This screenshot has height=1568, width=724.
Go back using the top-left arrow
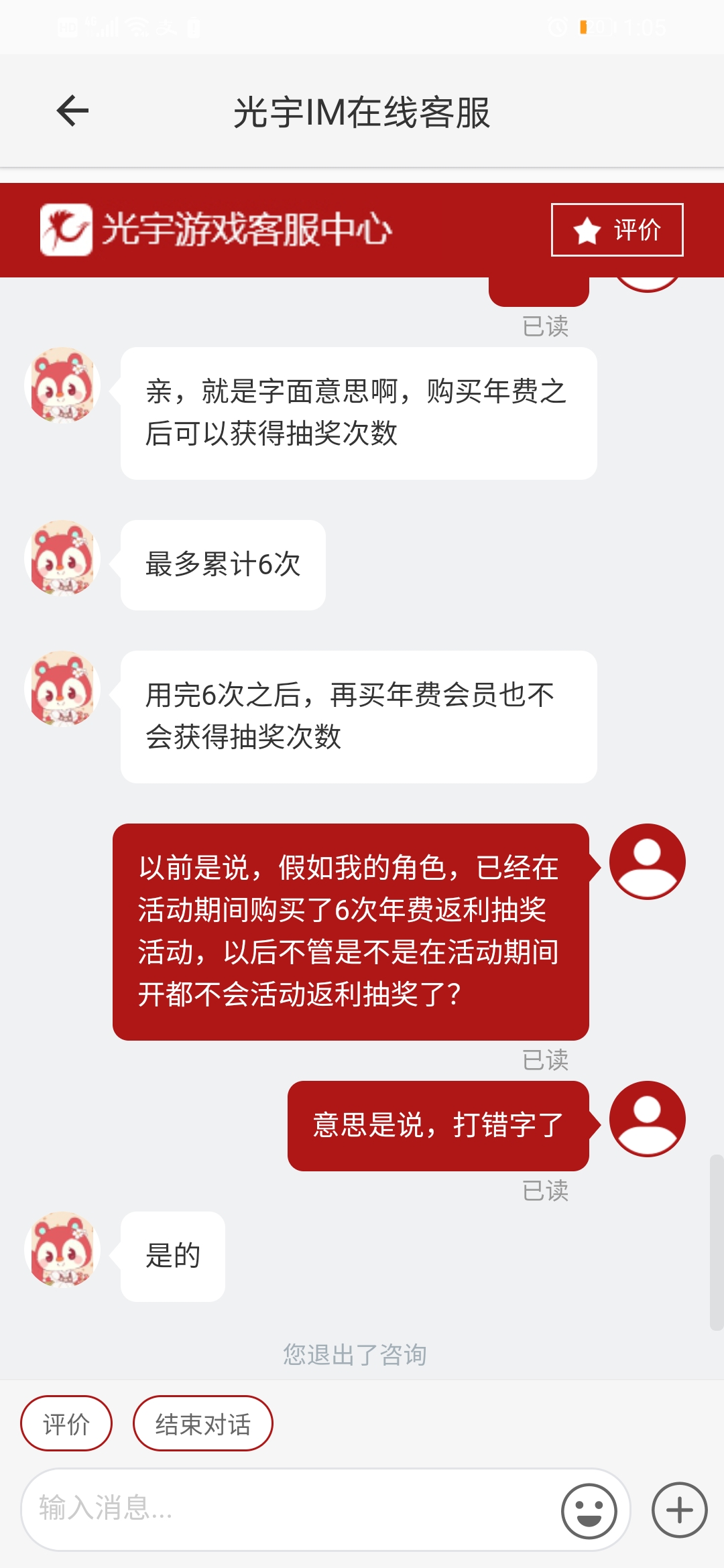tap(72, 111)
